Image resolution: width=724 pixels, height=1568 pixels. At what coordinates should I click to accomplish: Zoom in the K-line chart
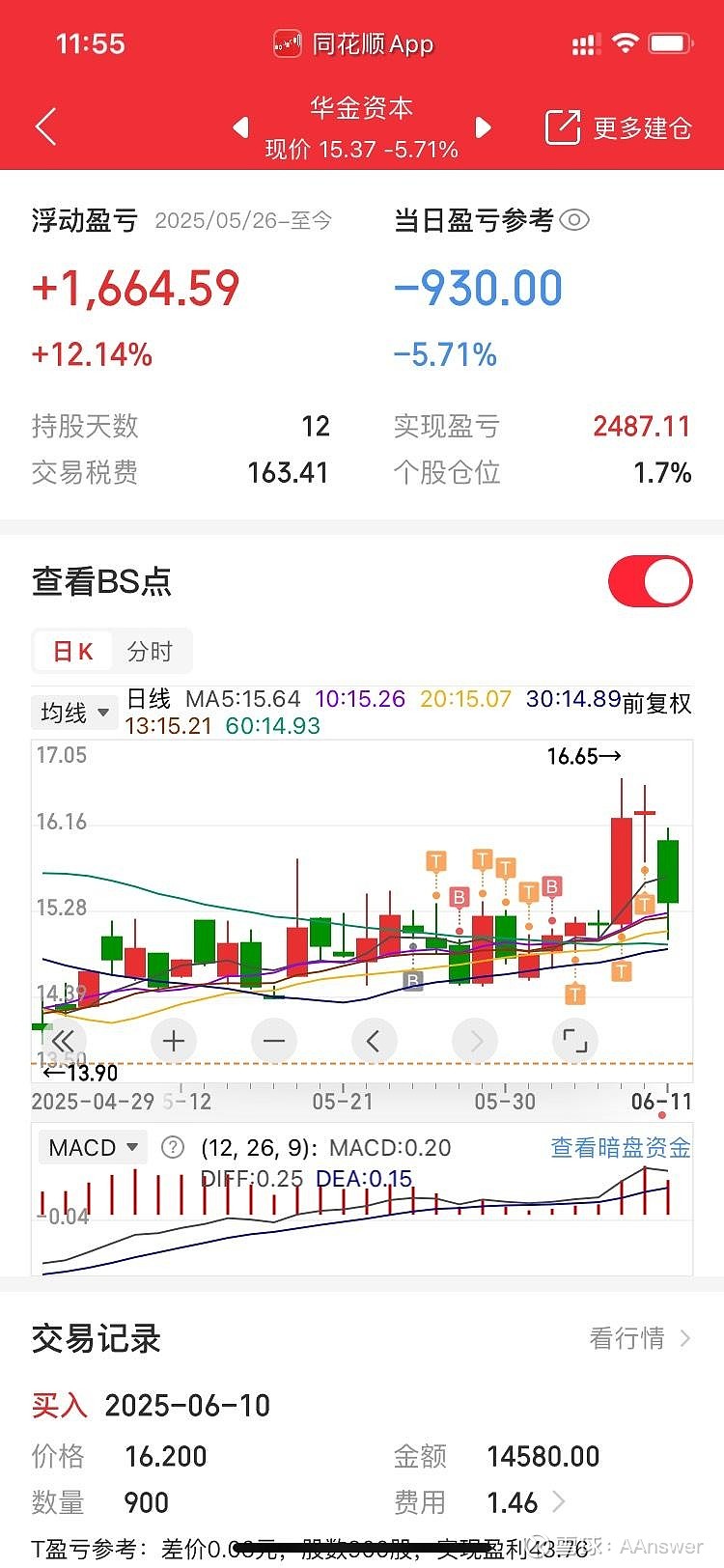174,1041
